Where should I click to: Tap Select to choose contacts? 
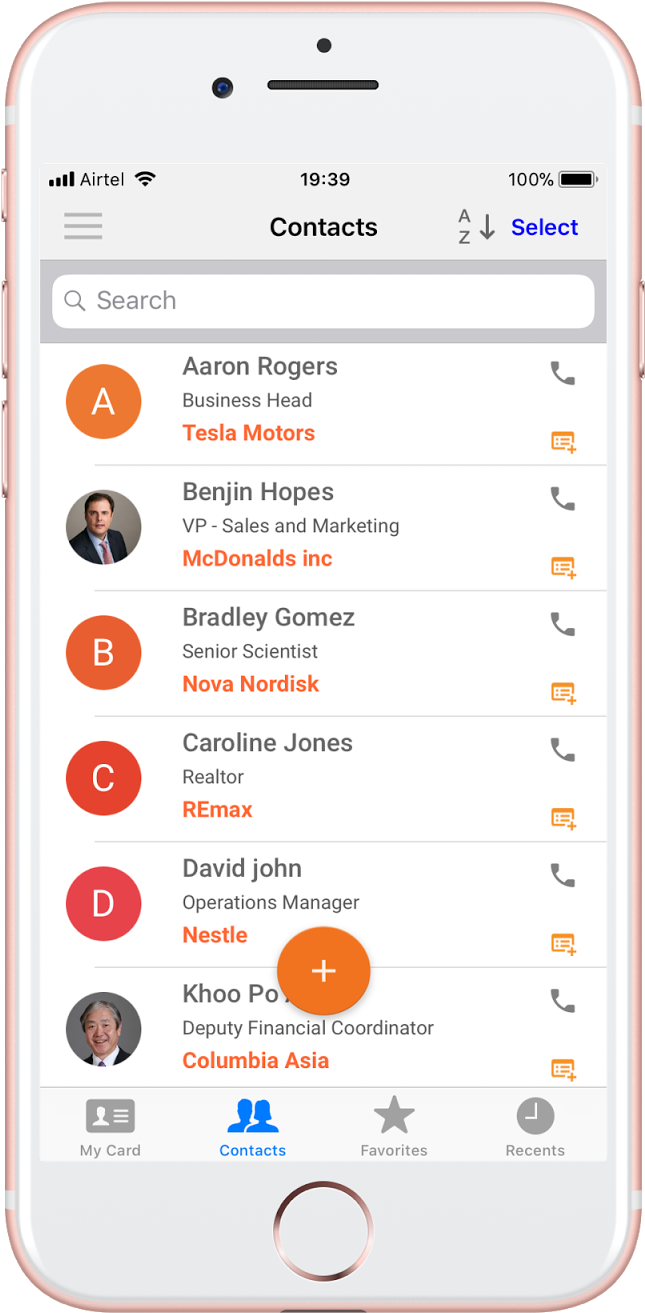pyautogui.click(x=544, y=227)
